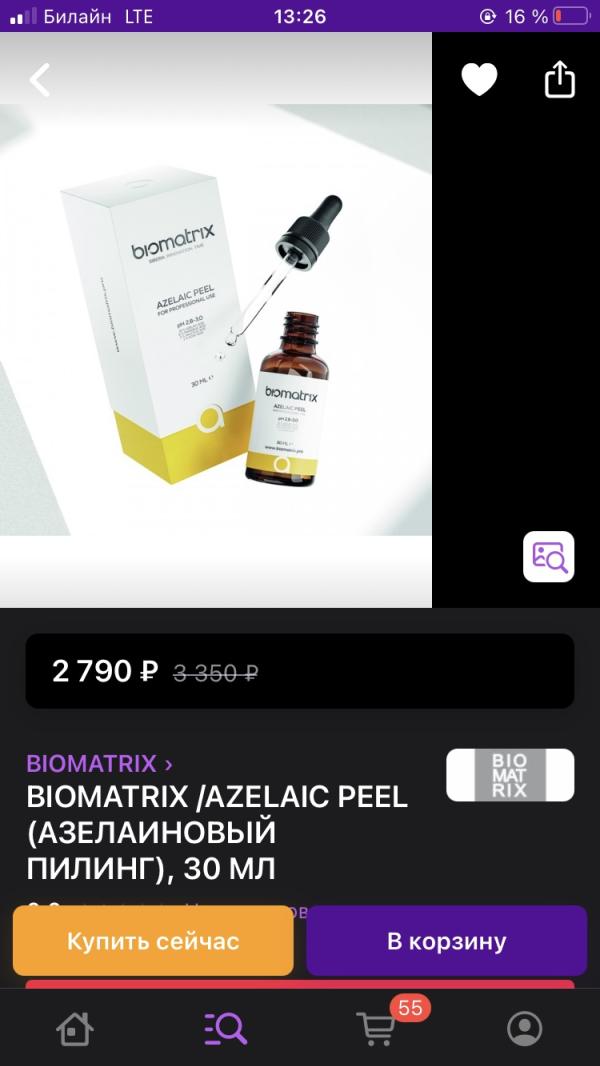This screenshot has width=600, height=1066.
Task: Open the profile tab
Action: (x=524, y=1028)
